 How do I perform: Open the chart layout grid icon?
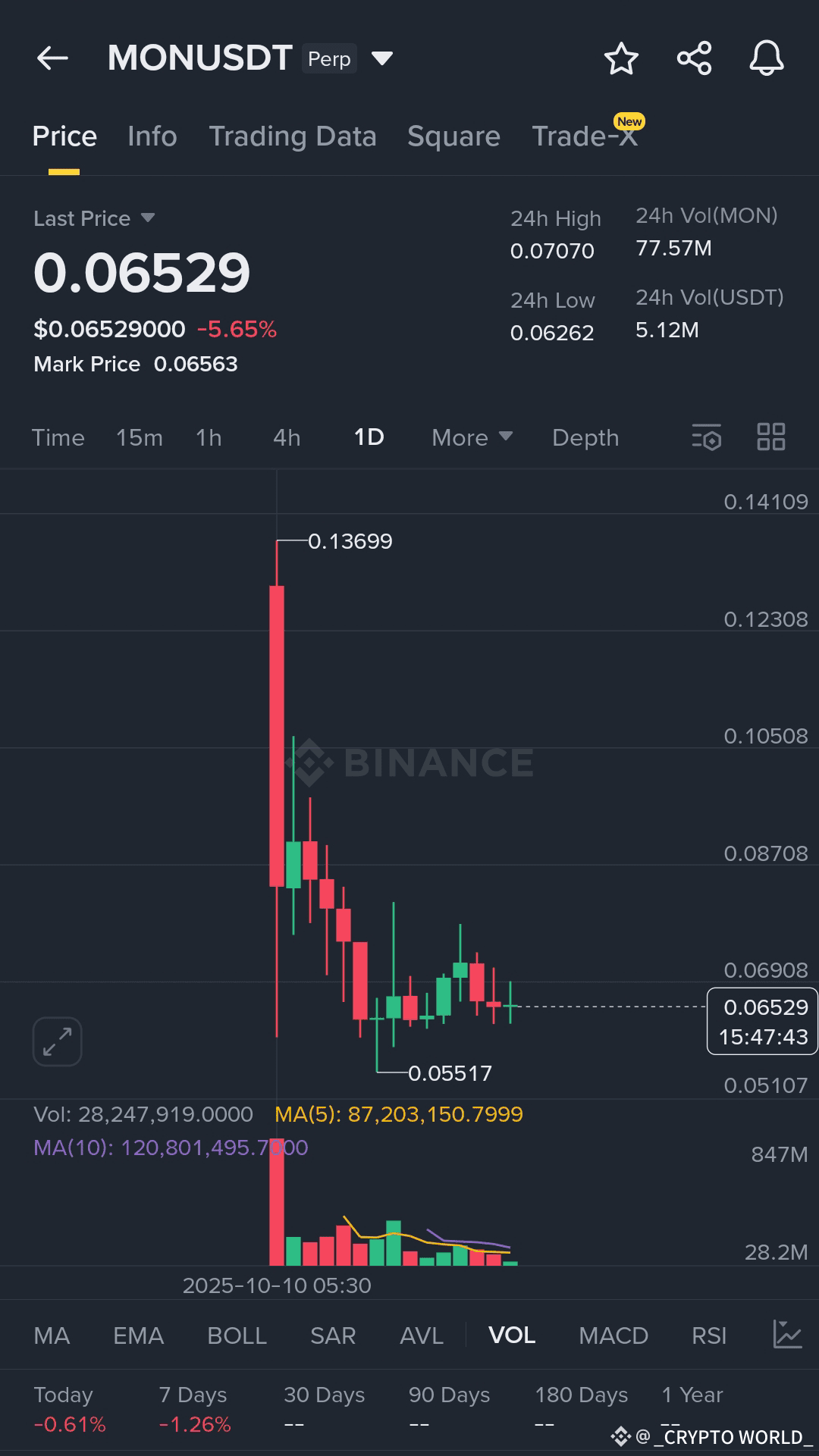(770, 437)
